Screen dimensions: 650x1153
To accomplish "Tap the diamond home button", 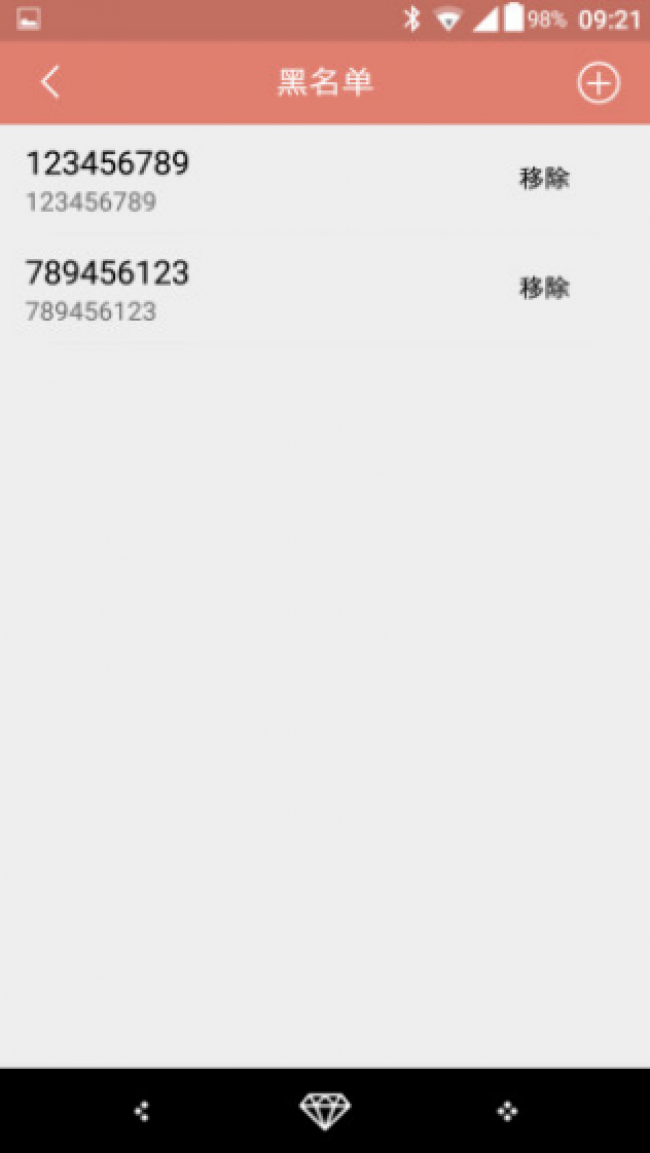I will click(x=325, y=1110).
